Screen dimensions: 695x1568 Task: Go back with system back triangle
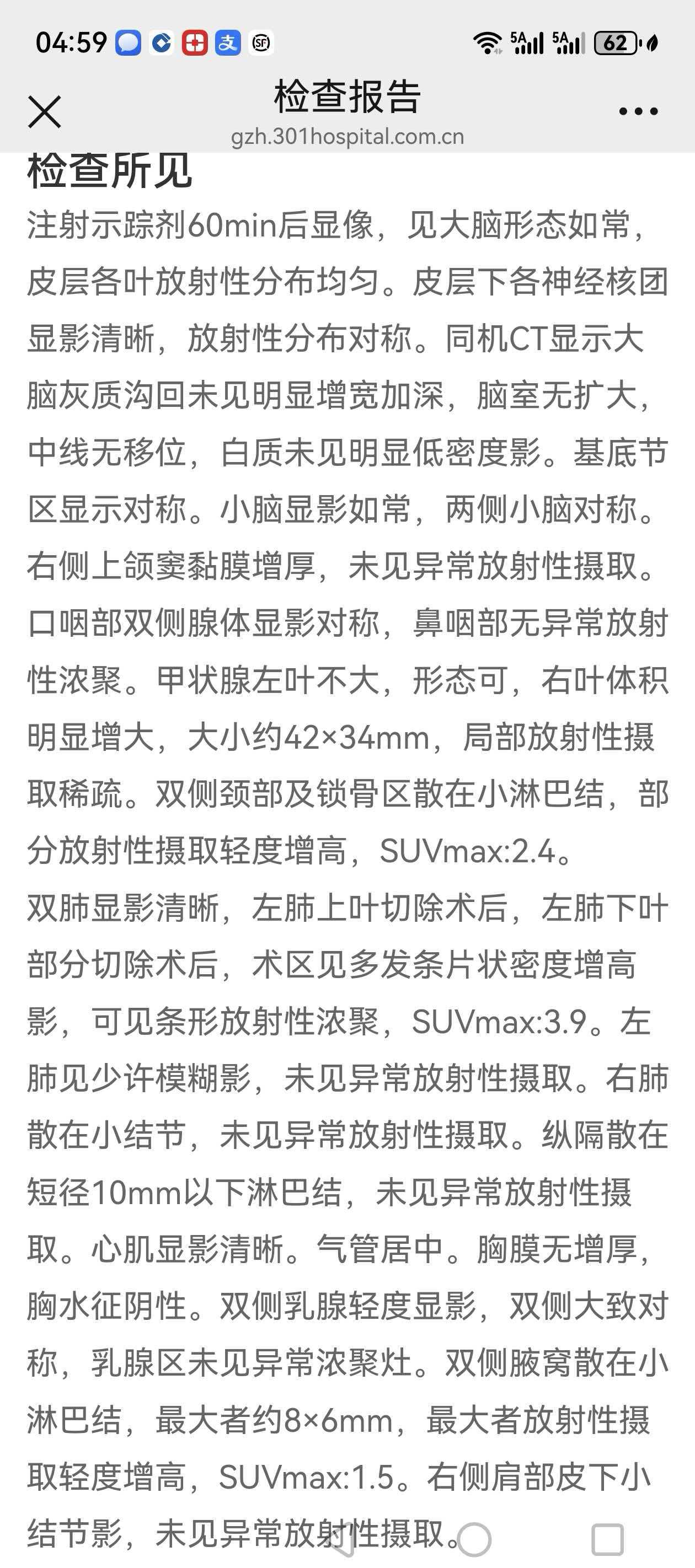click(x=343, y=1539)
